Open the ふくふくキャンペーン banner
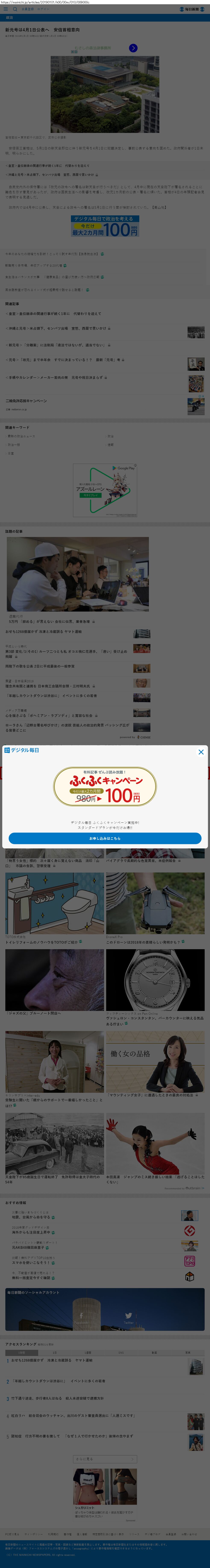The width and height of the screenshot is (210, 1568). click(x=105, y=786)
